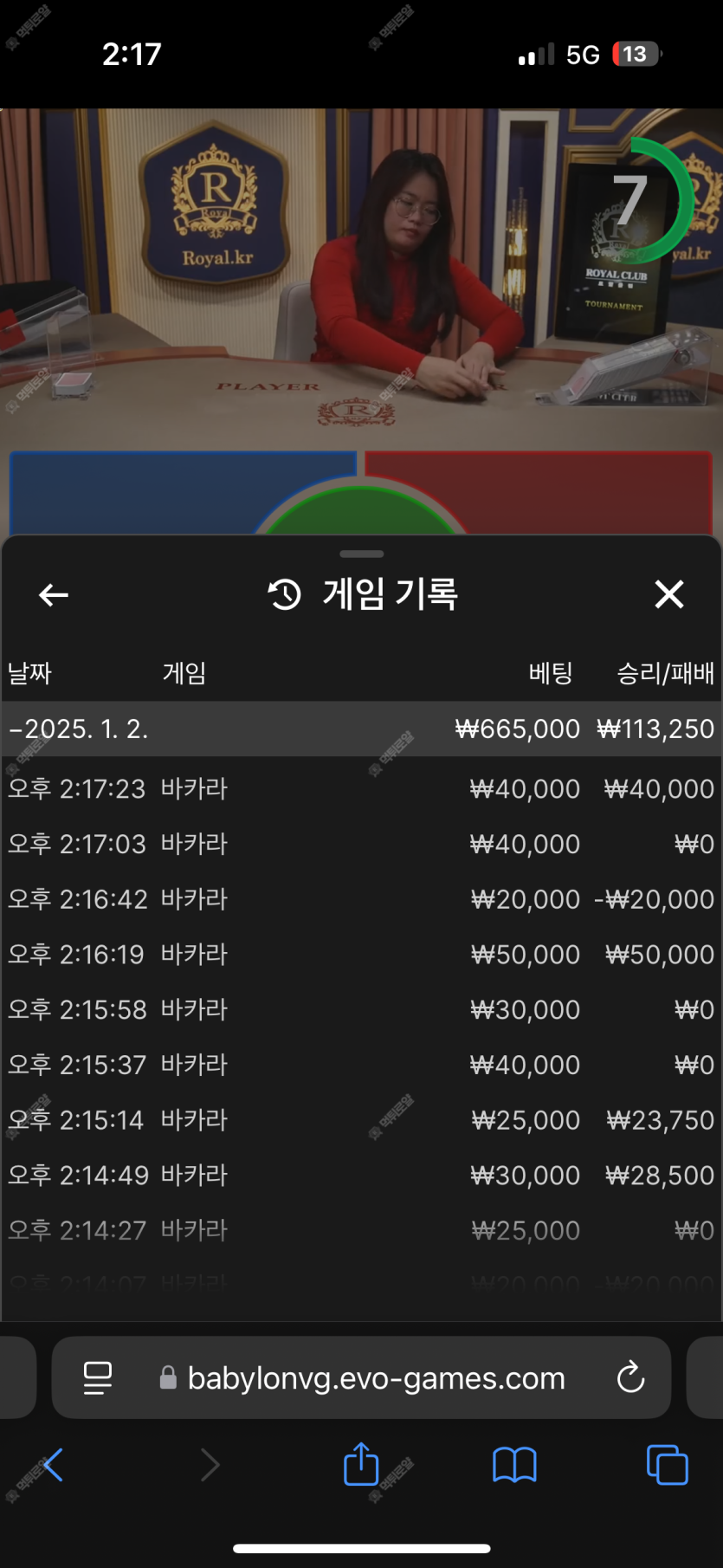View the 오후 2:16:42 round with ₩20,000 loss
Viewport: 723px width, 1568px height.
tap(361, 899)
